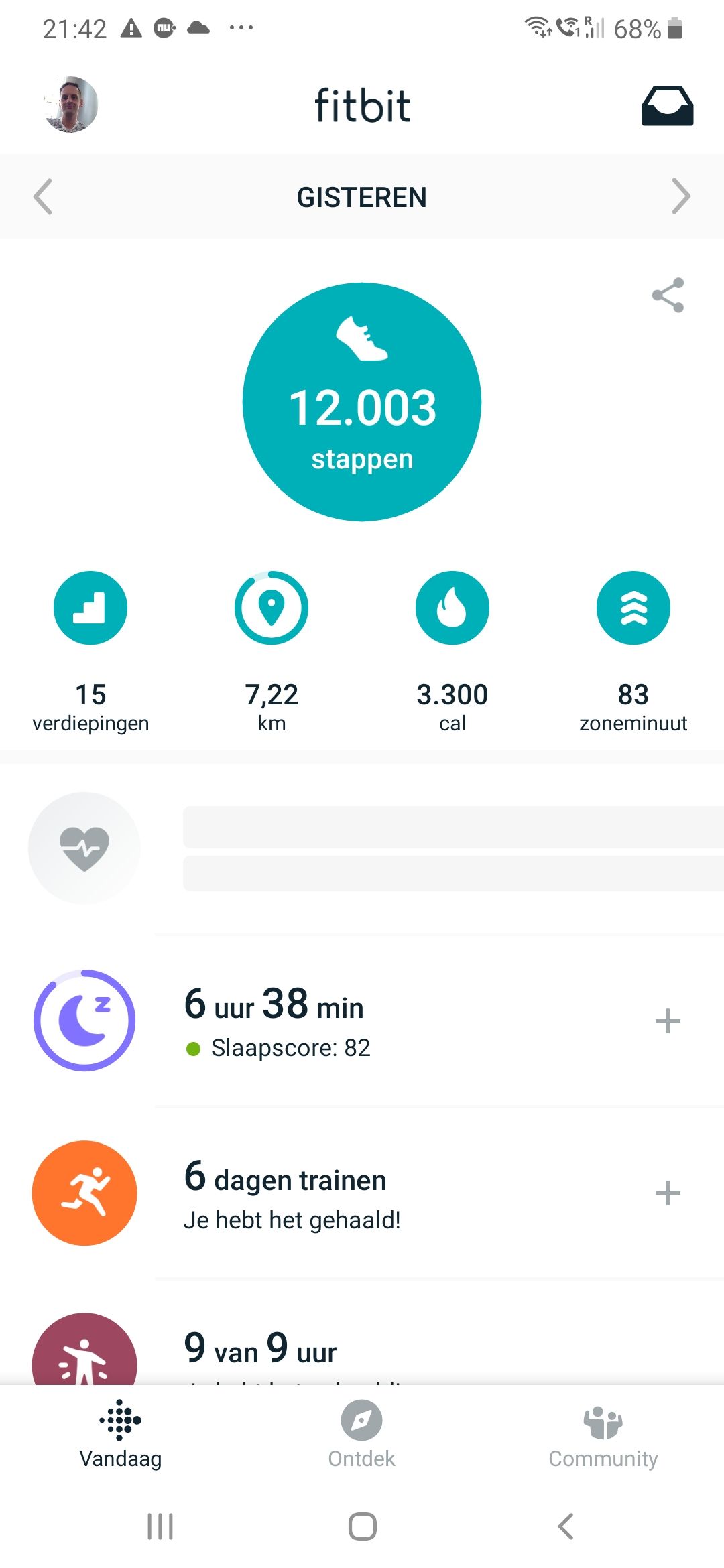The height and width of the screenshot is (1568, 724).
Task: Add exercise with the plus next to trainen
Action: pyautogui.click(x=668, y=1193)
